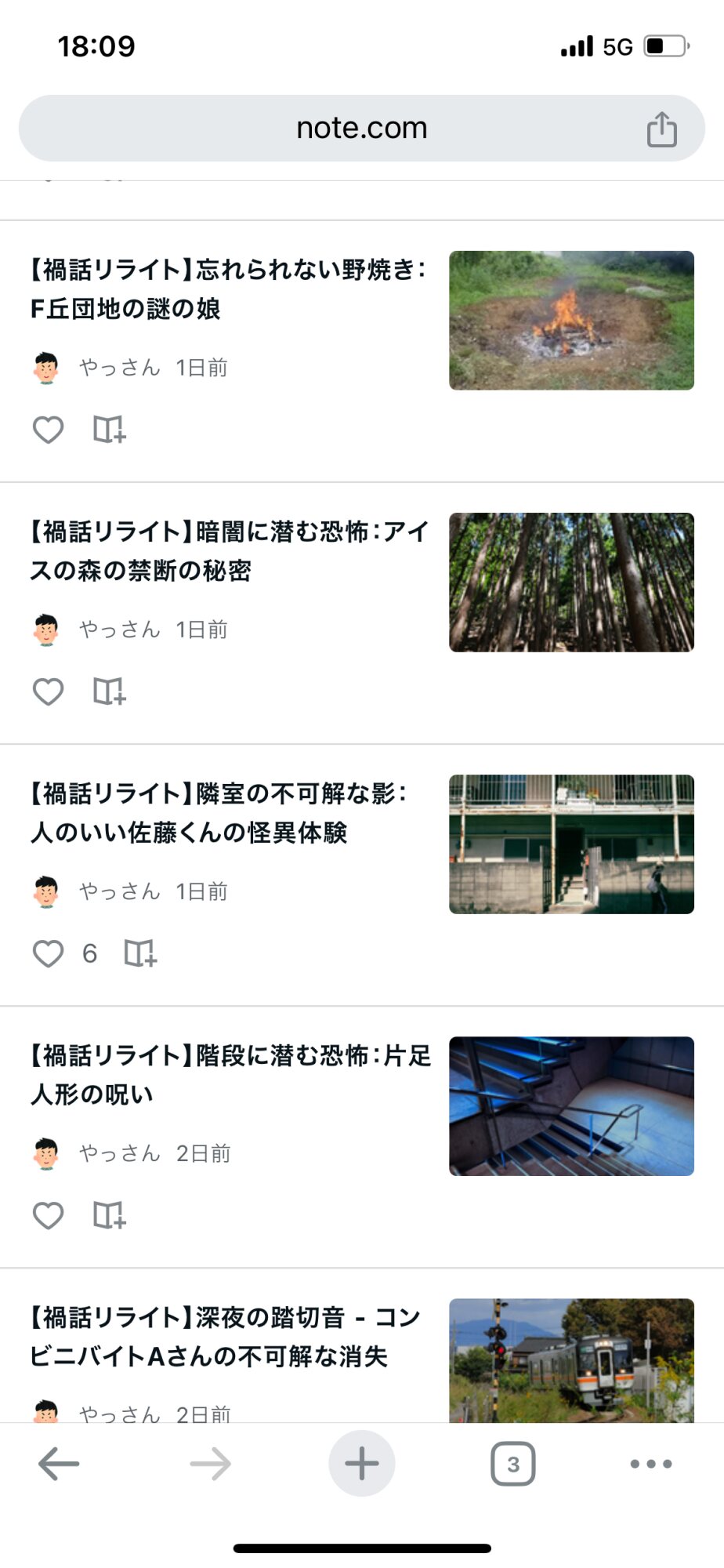
Task: Open a new browser tab
Action: 361,1464
